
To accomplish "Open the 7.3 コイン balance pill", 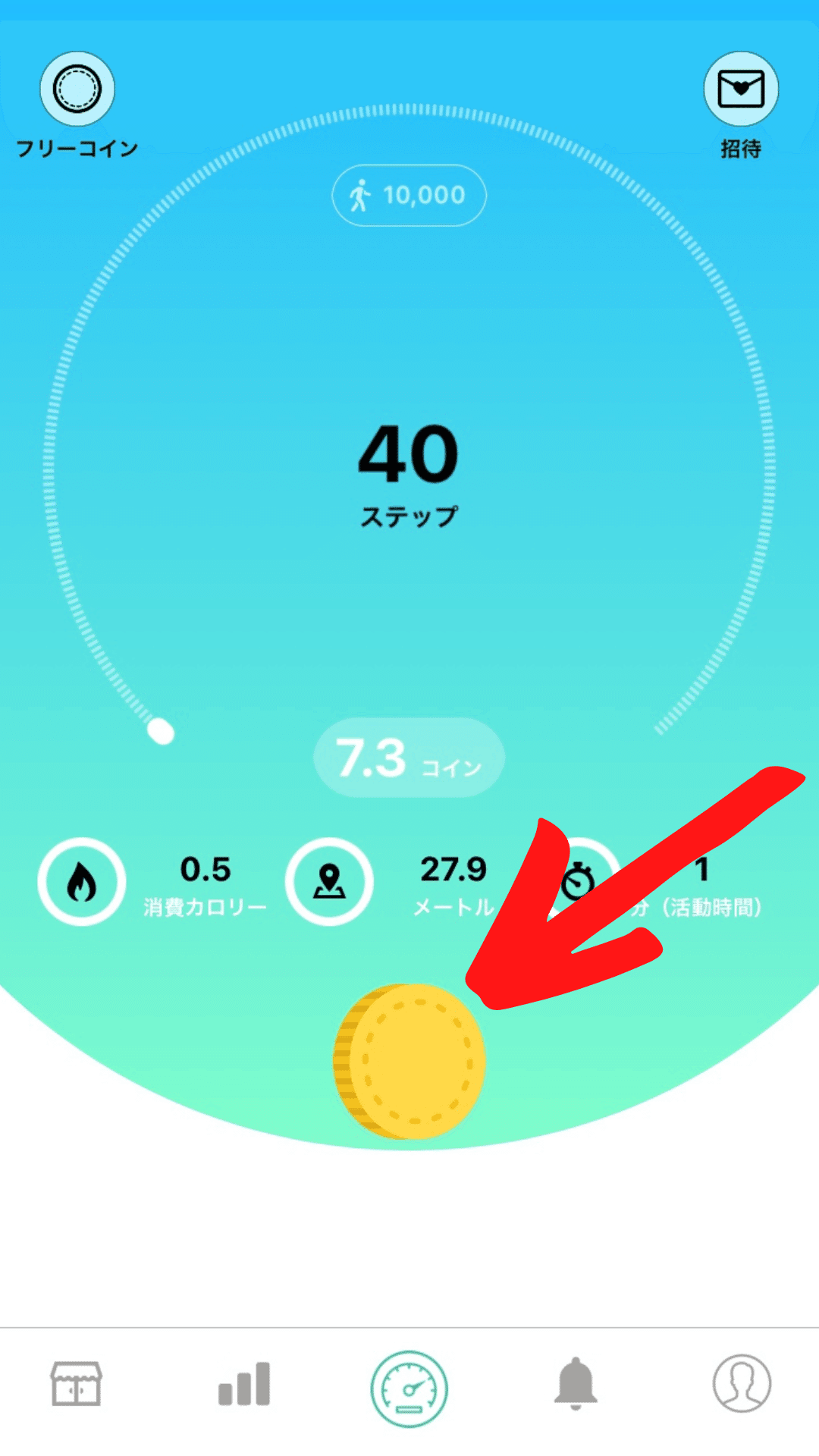I will point(409,758).
